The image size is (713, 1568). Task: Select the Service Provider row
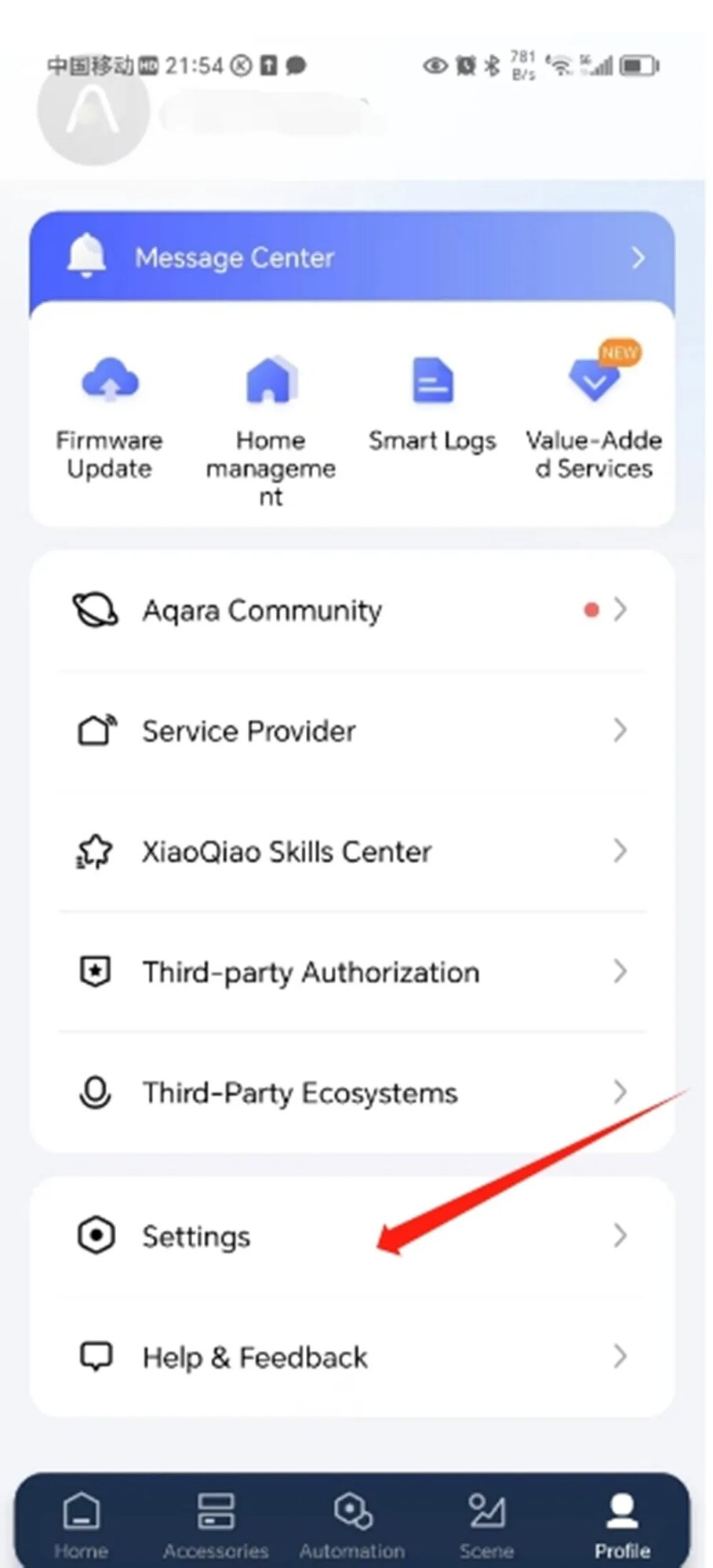click(x=351, y=731)
